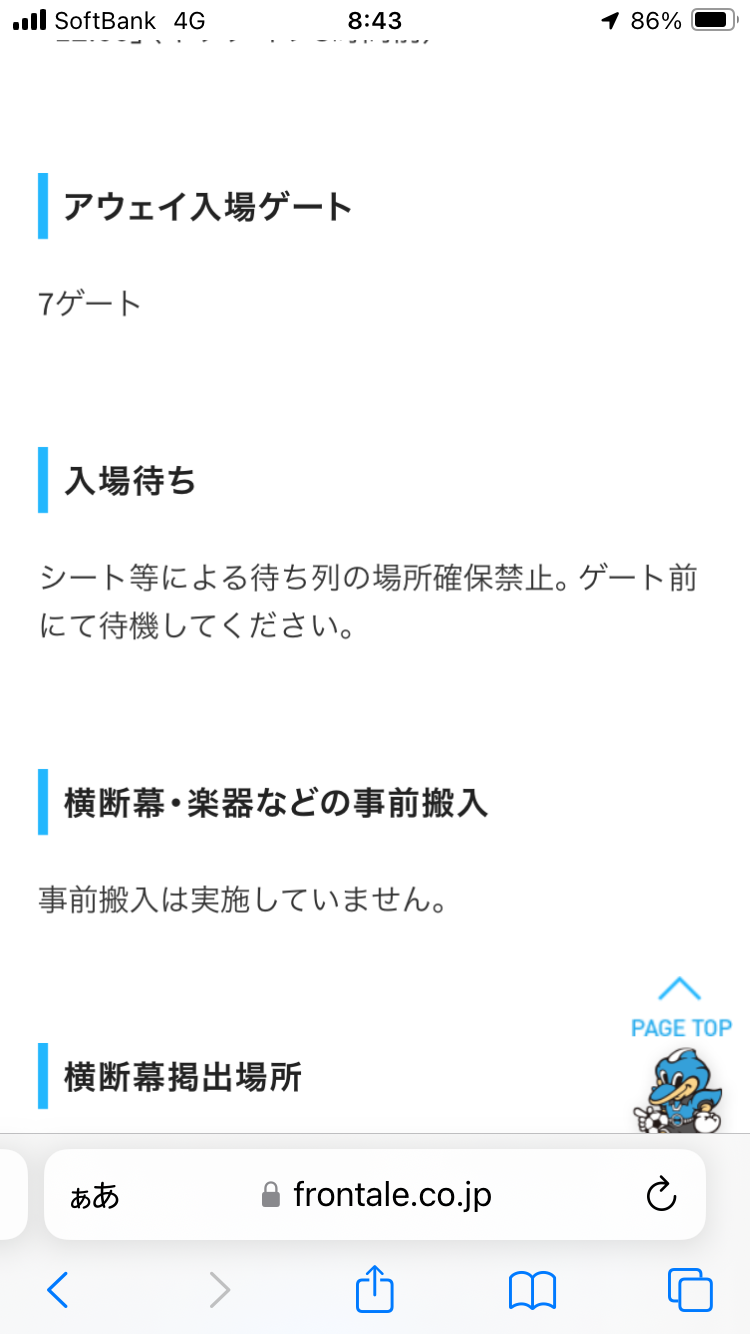Show all open Safari tabs

tap(690, 1290)
